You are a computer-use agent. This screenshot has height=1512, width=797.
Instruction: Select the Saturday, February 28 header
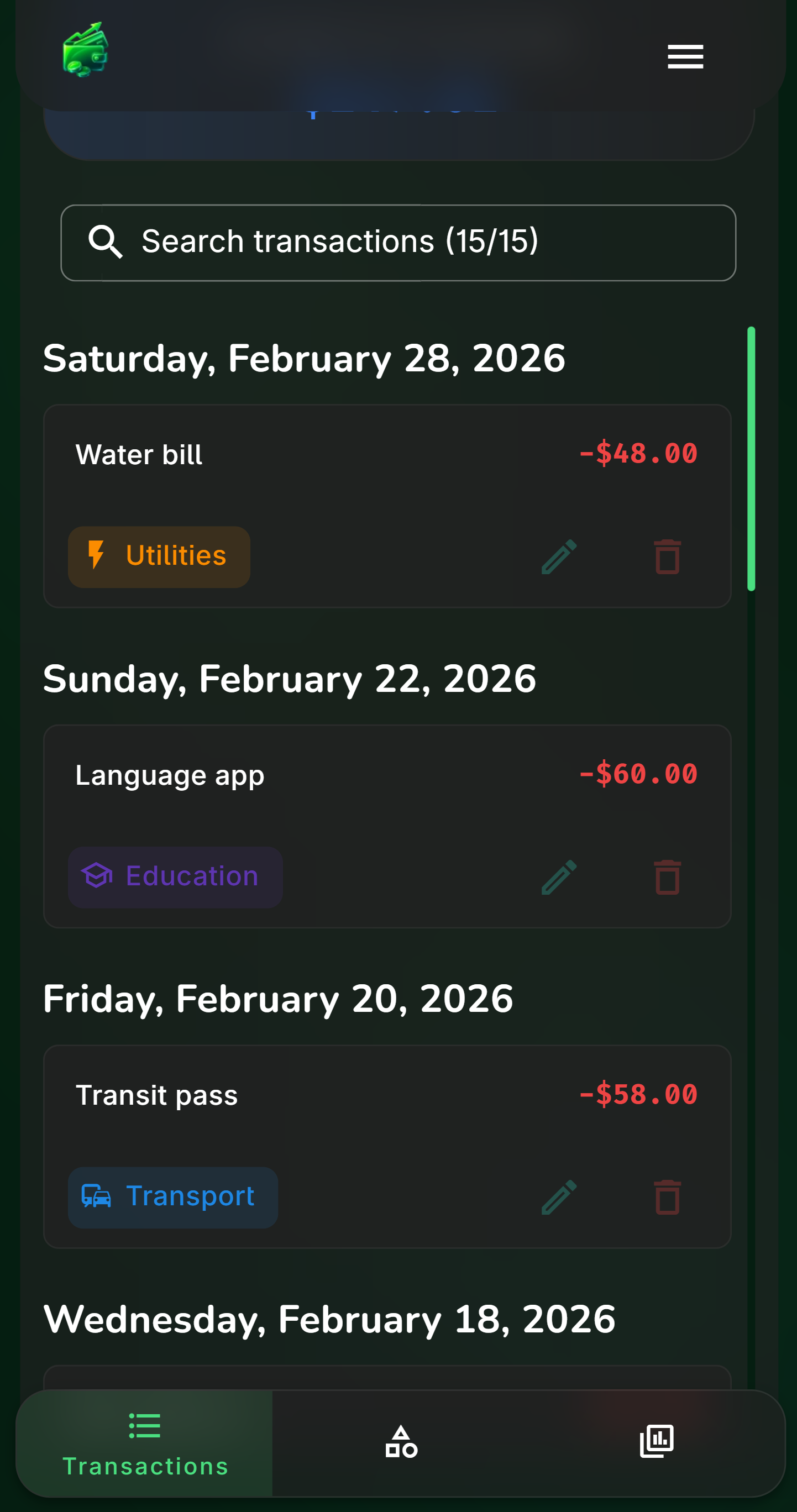pyautogui.click(x=304, y=358)
